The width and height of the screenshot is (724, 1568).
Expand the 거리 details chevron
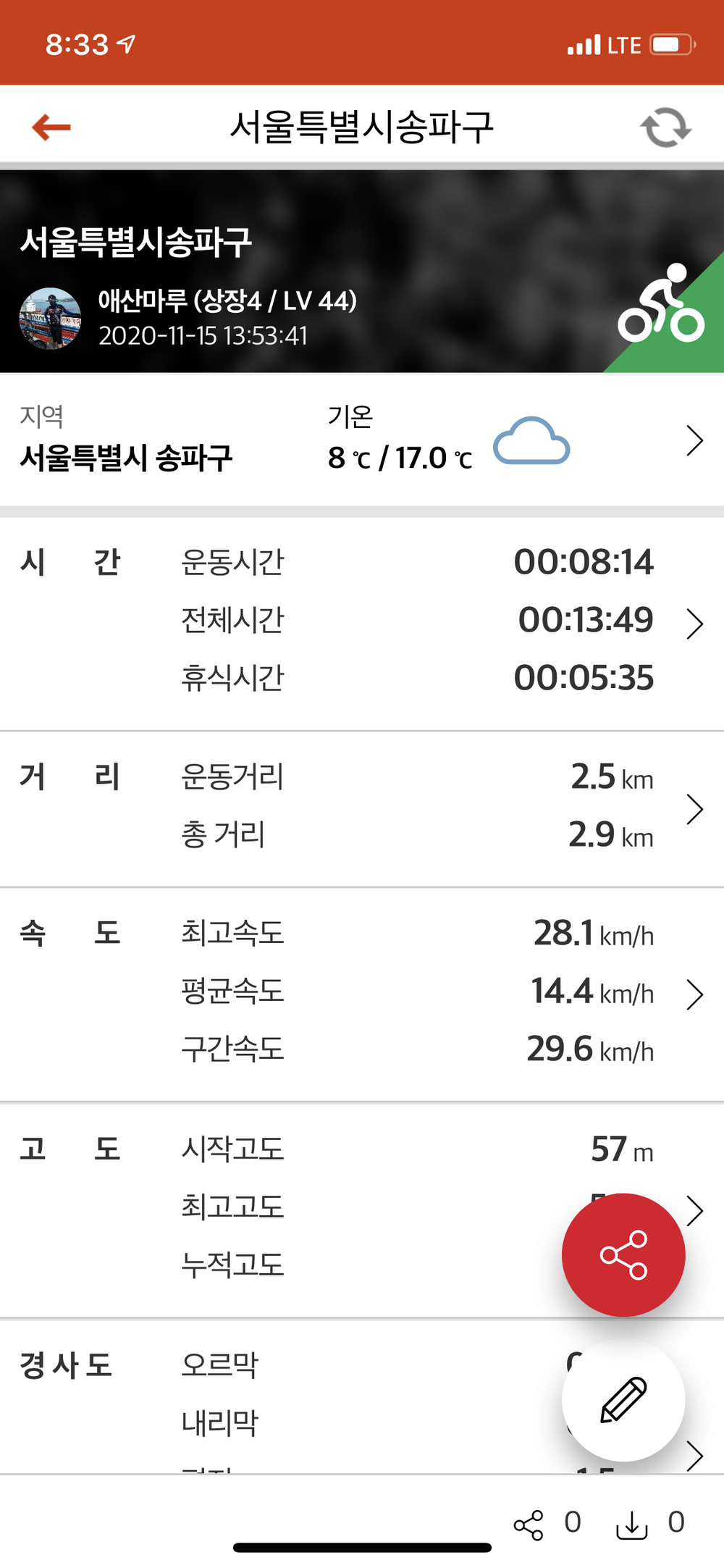(694, 810)
